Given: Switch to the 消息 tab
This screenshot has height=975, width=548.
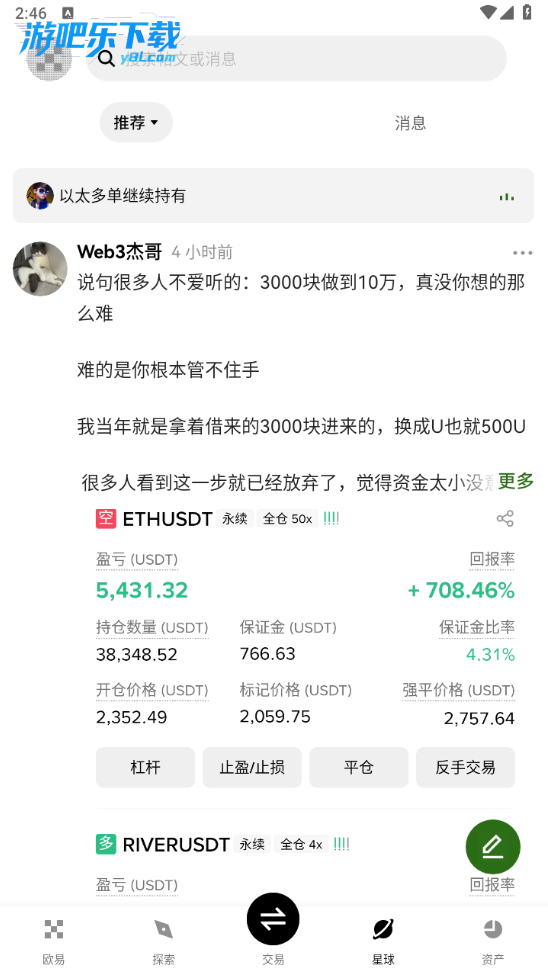Looking at the screenshot, I should (x=411, y=122).
